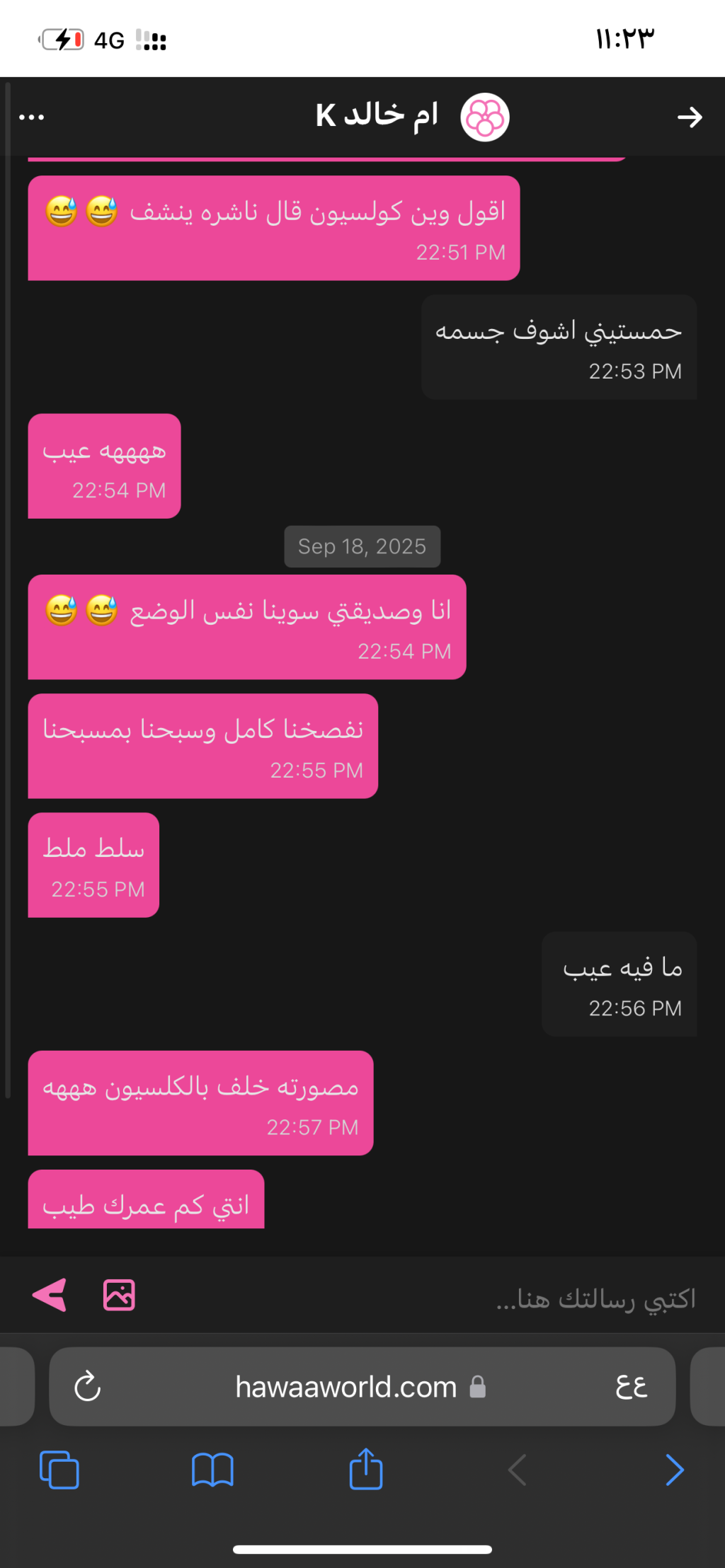725x1568 pixels.
Task: Open Safari page format menu
Action: coord(631,1386)
